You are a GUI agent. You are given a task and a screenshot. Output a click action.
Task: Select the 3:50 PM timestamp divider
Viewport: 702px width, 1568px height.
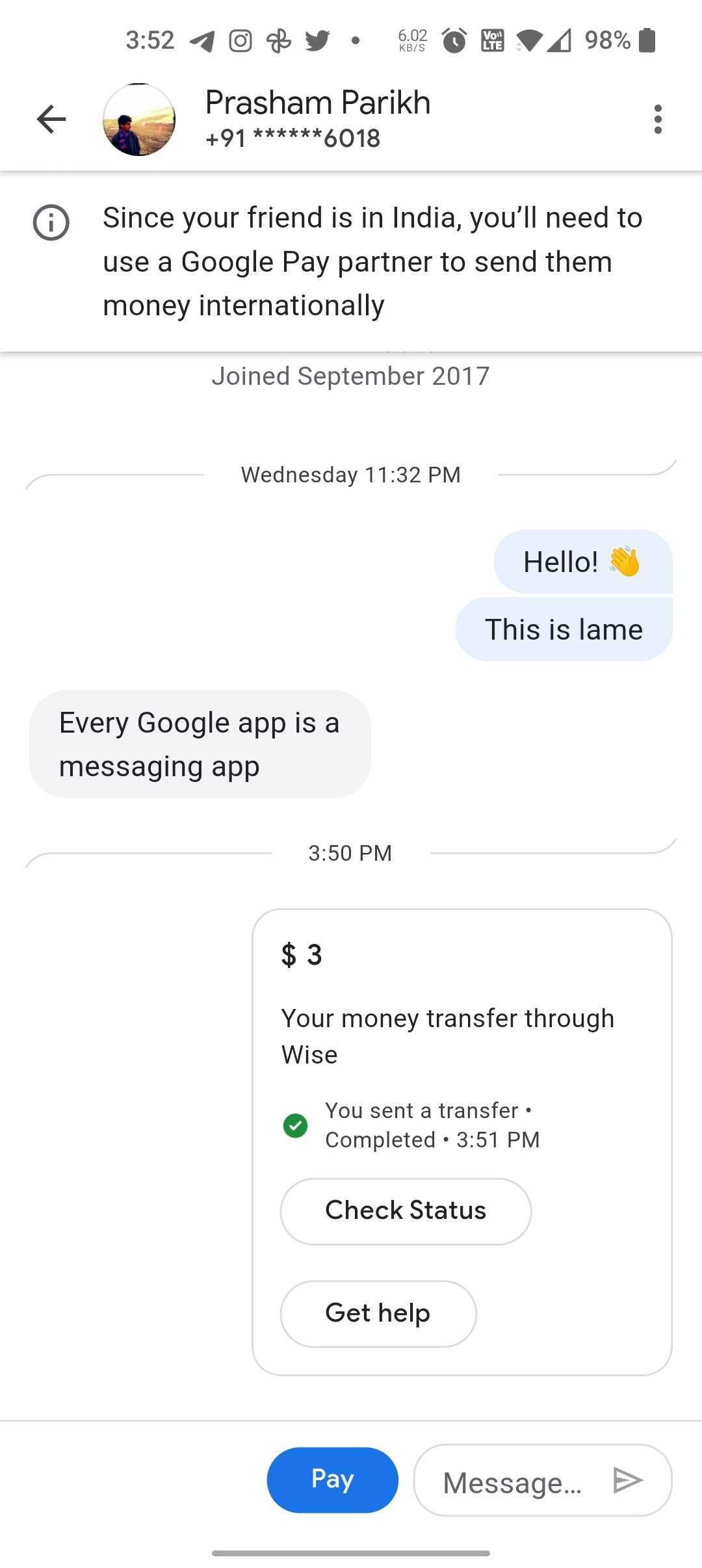349,852
